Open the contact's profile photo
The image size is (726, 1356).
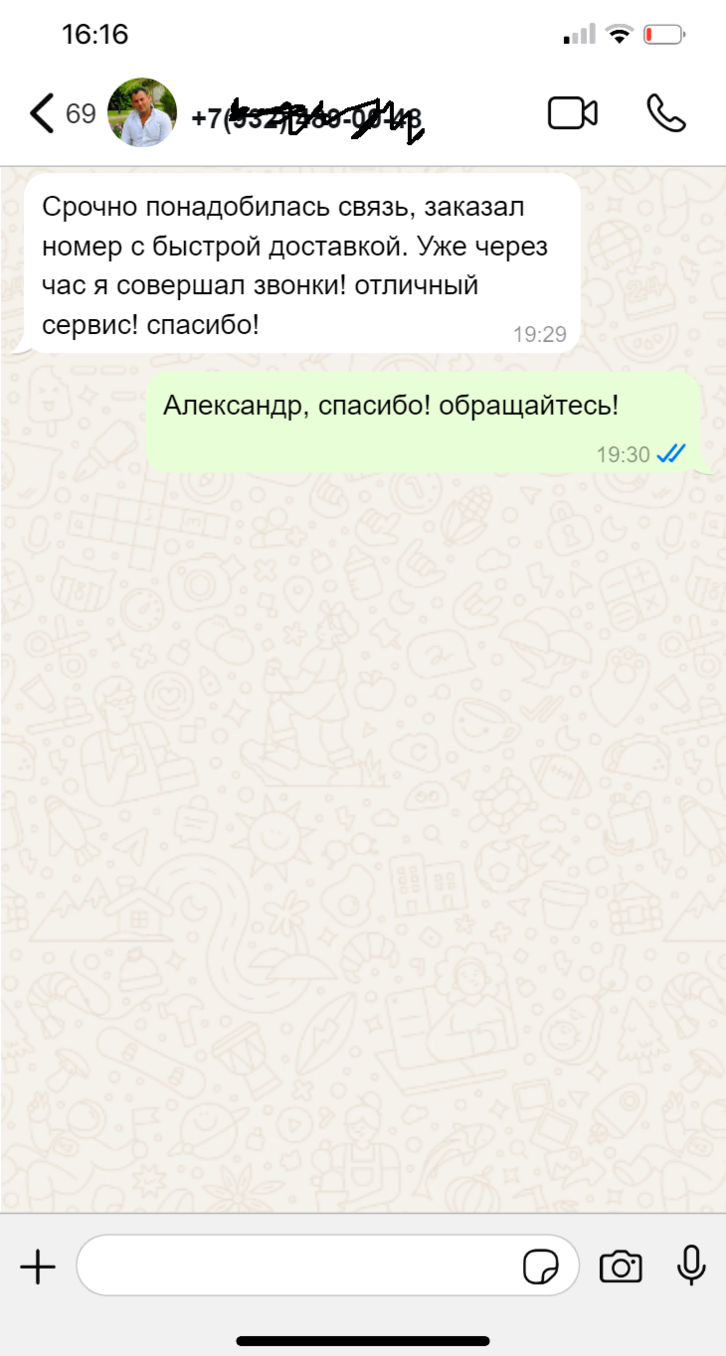[x=142, y=113]
